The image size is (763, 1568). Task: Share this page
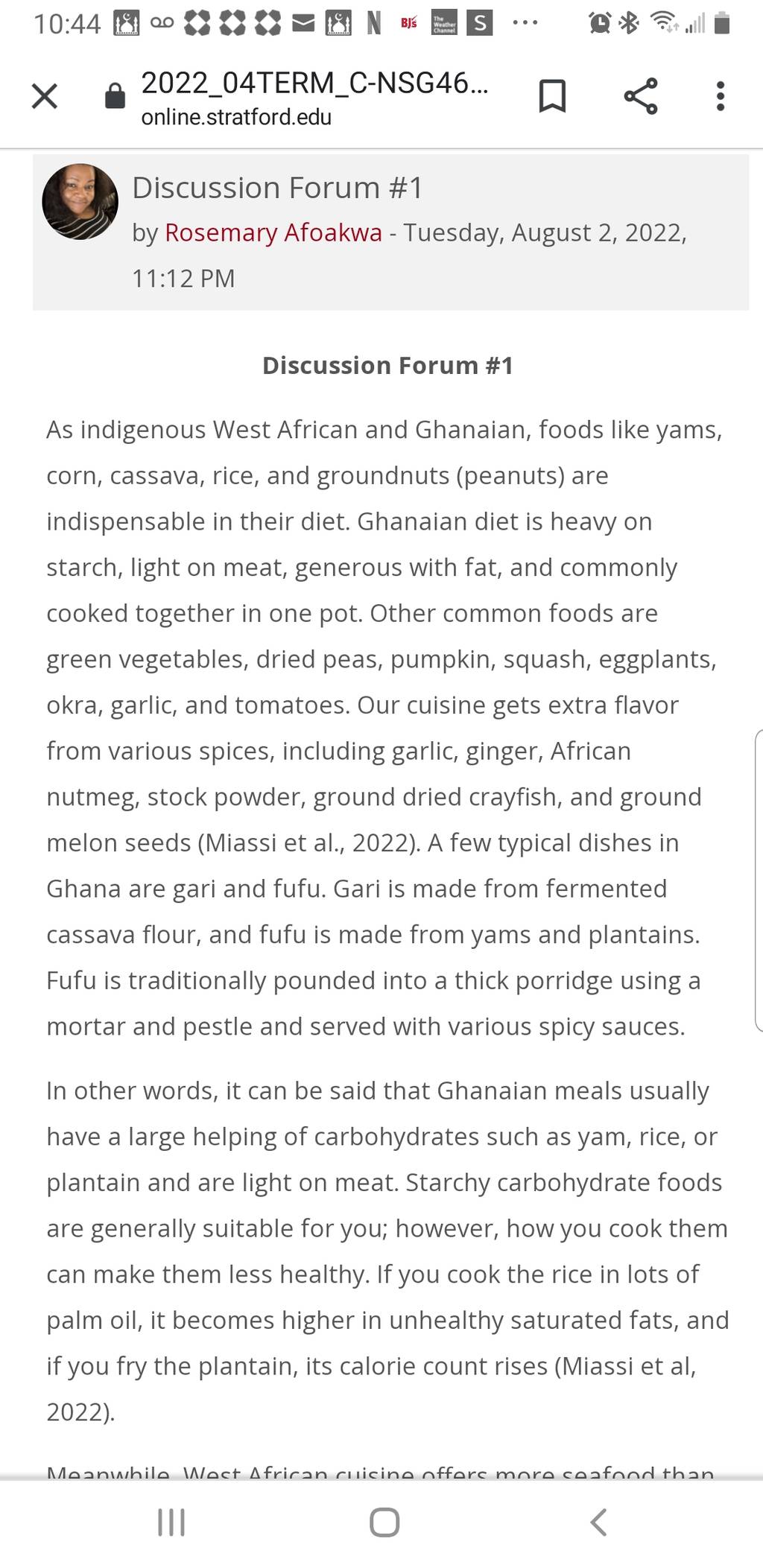(640, 95)
